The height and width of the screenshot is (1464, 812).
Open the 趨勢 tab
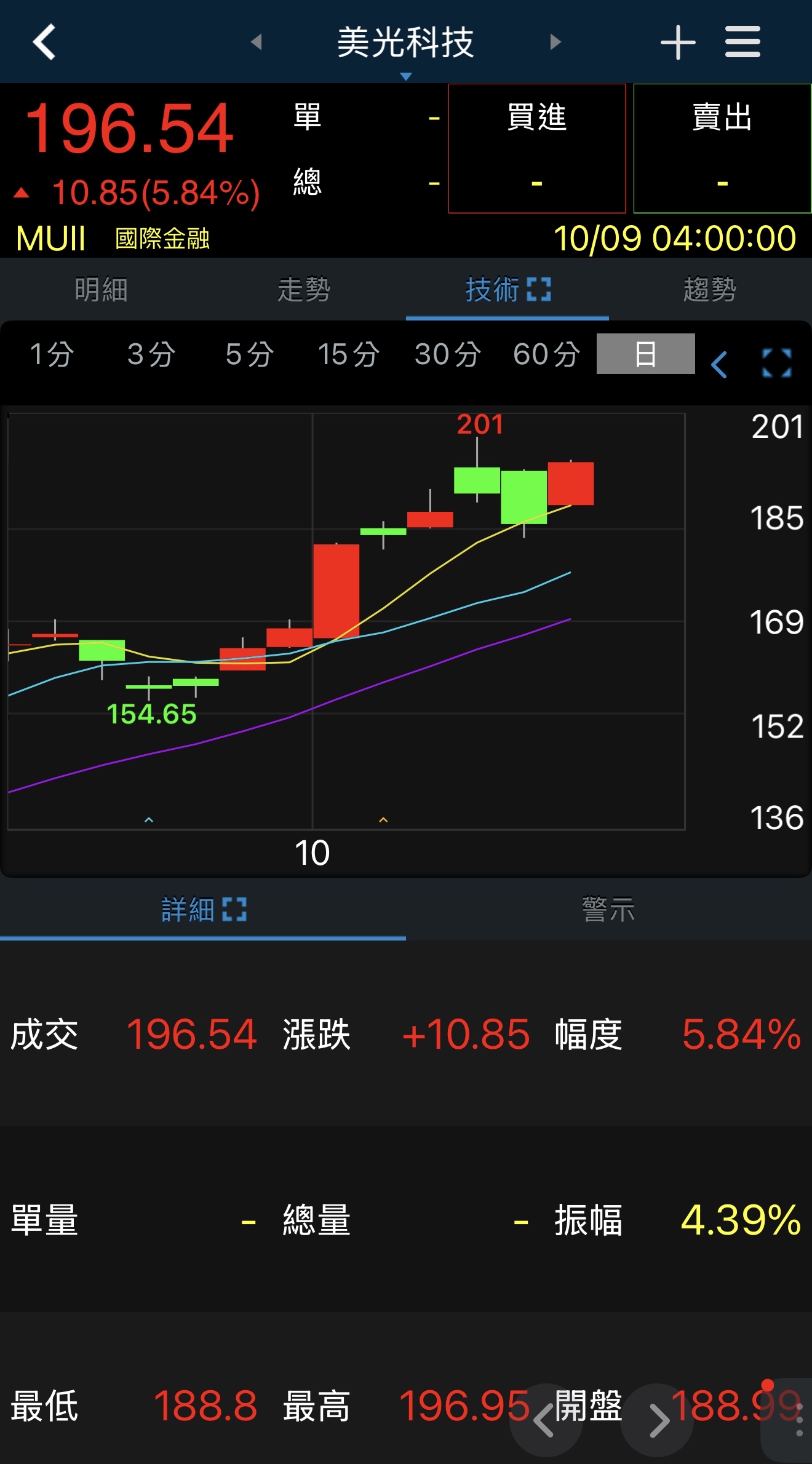point(710,289)
